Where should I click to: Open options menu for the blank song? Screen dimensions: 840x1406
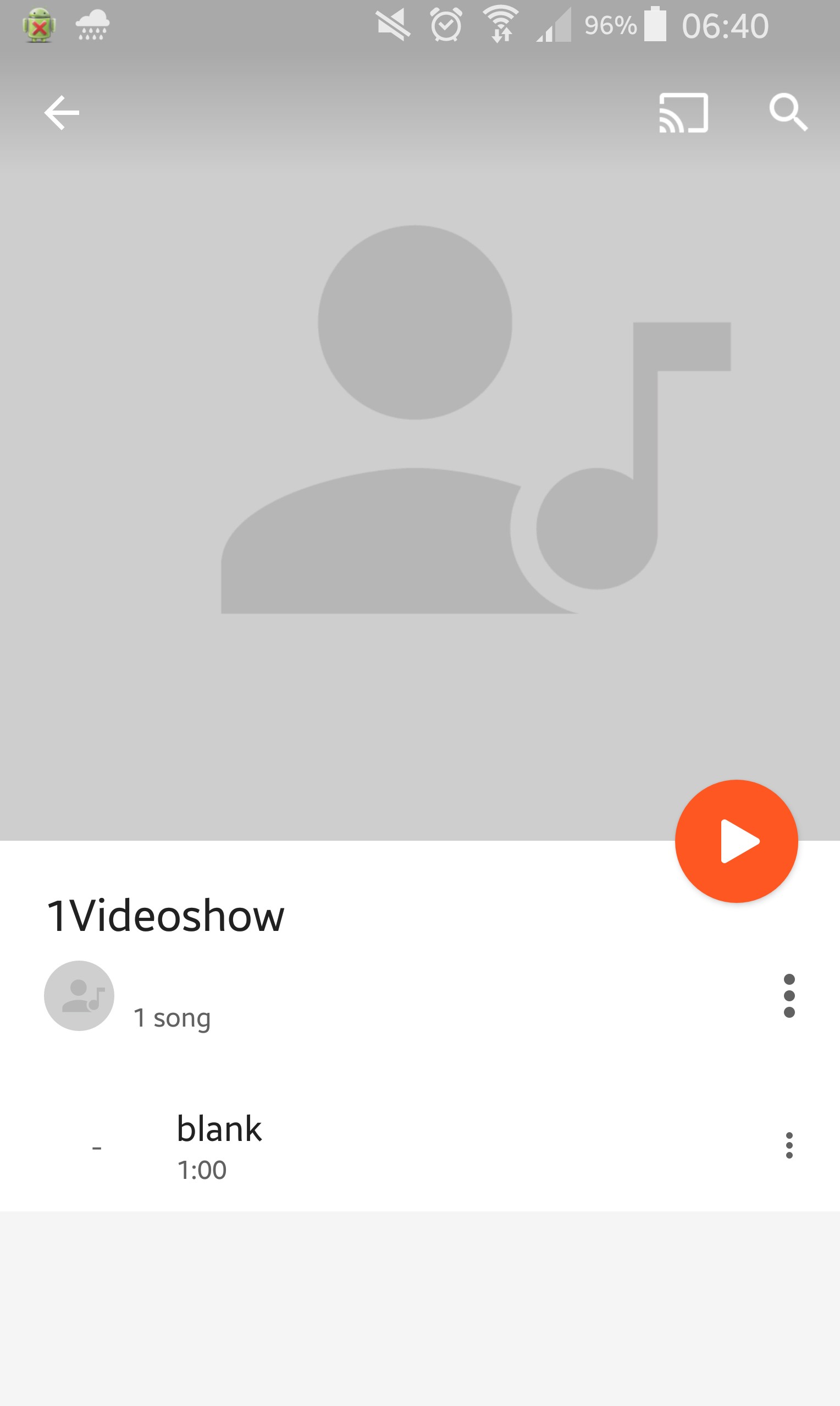pyautogui.click(x=789, y=1145)
